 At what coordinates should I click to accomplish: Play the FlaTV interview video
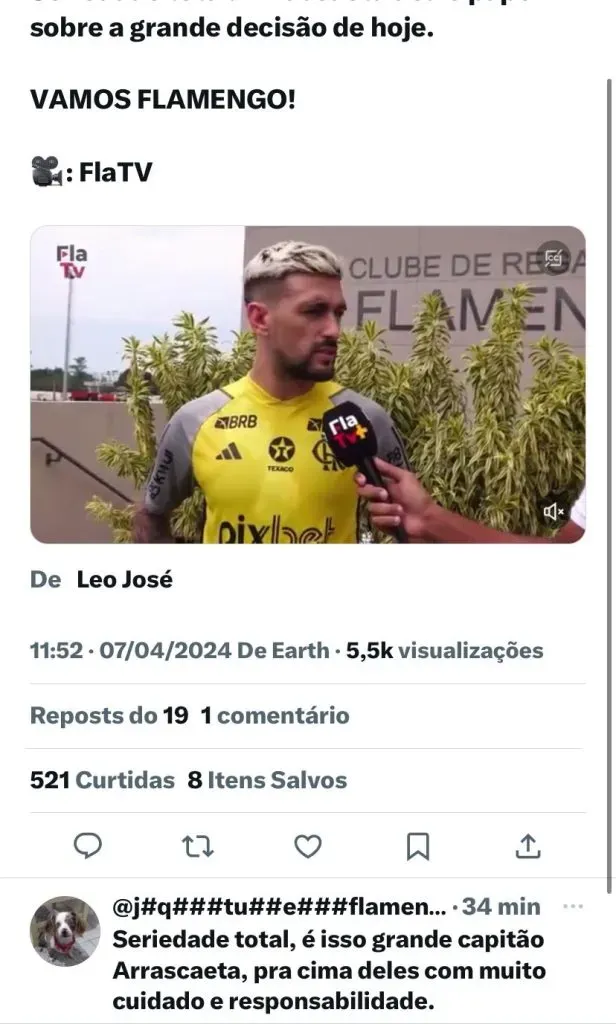pyautogui.click(x=308, y=385)
